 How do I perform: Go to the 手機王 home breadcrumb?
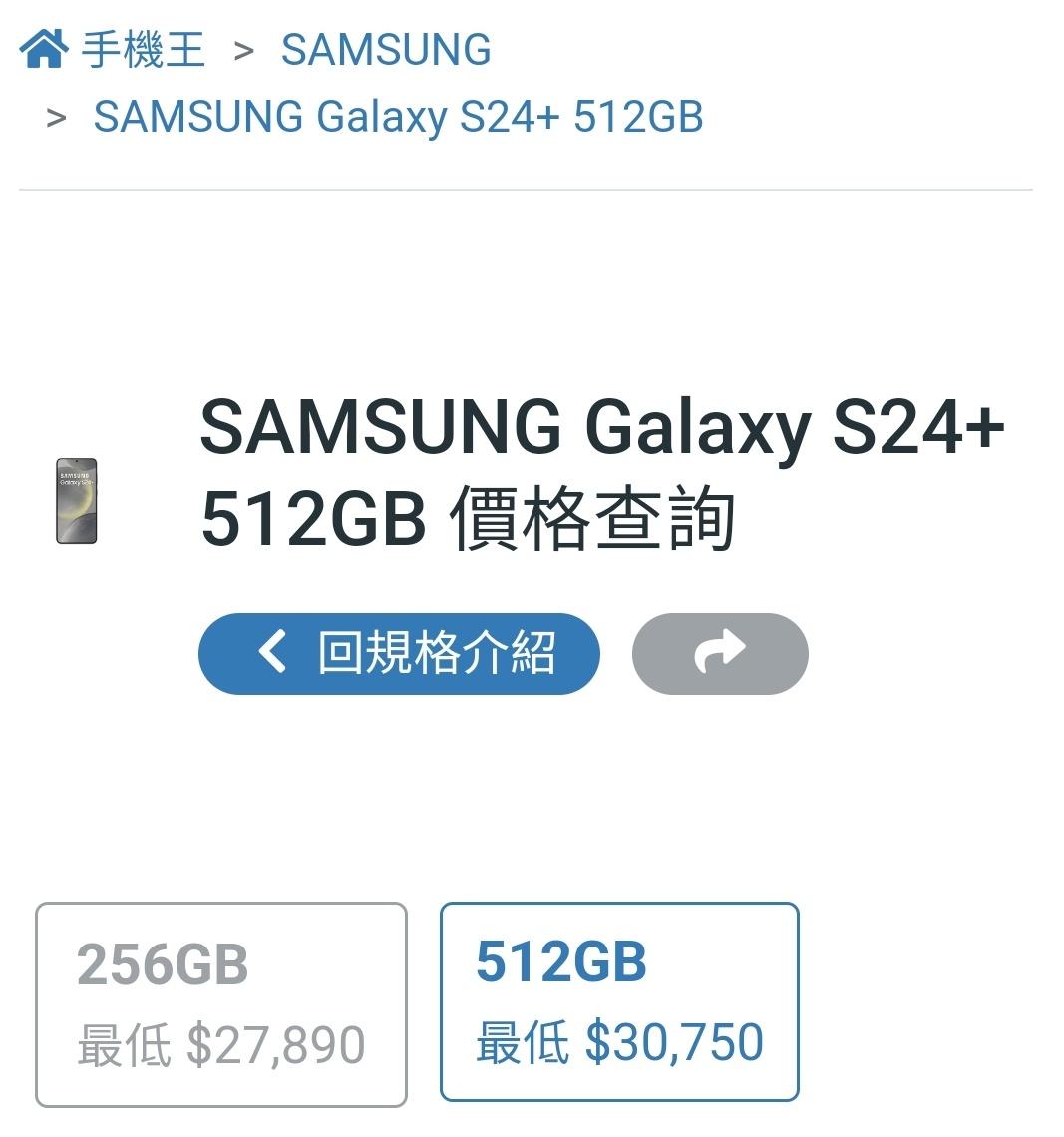pos(115,49)
